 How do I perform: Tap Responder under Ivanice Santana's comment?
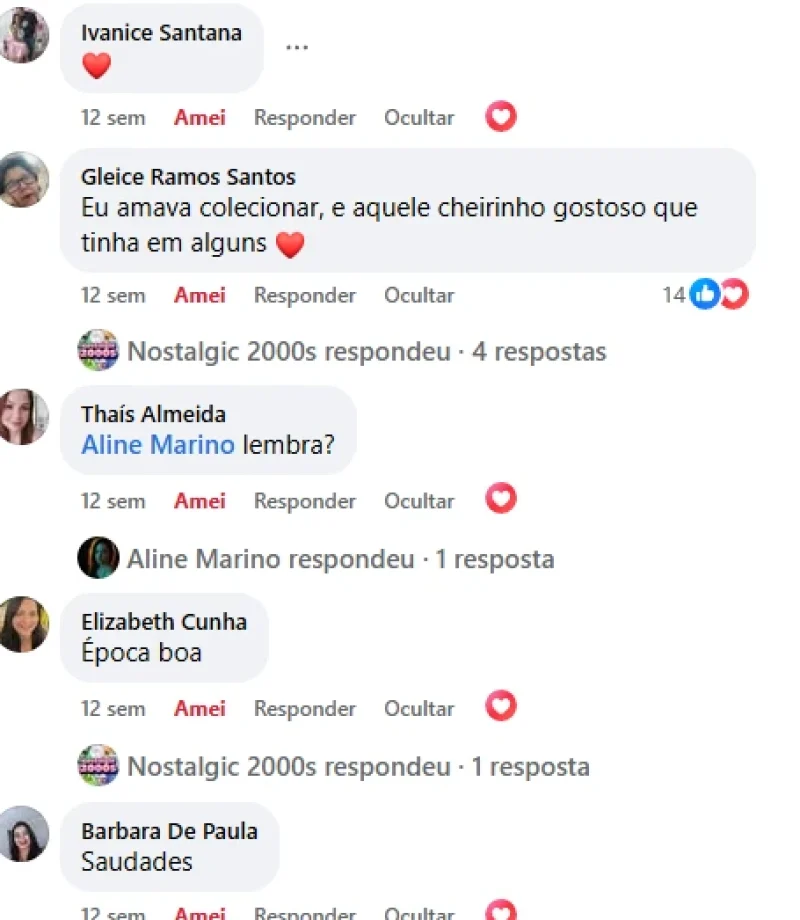[304, 118]
